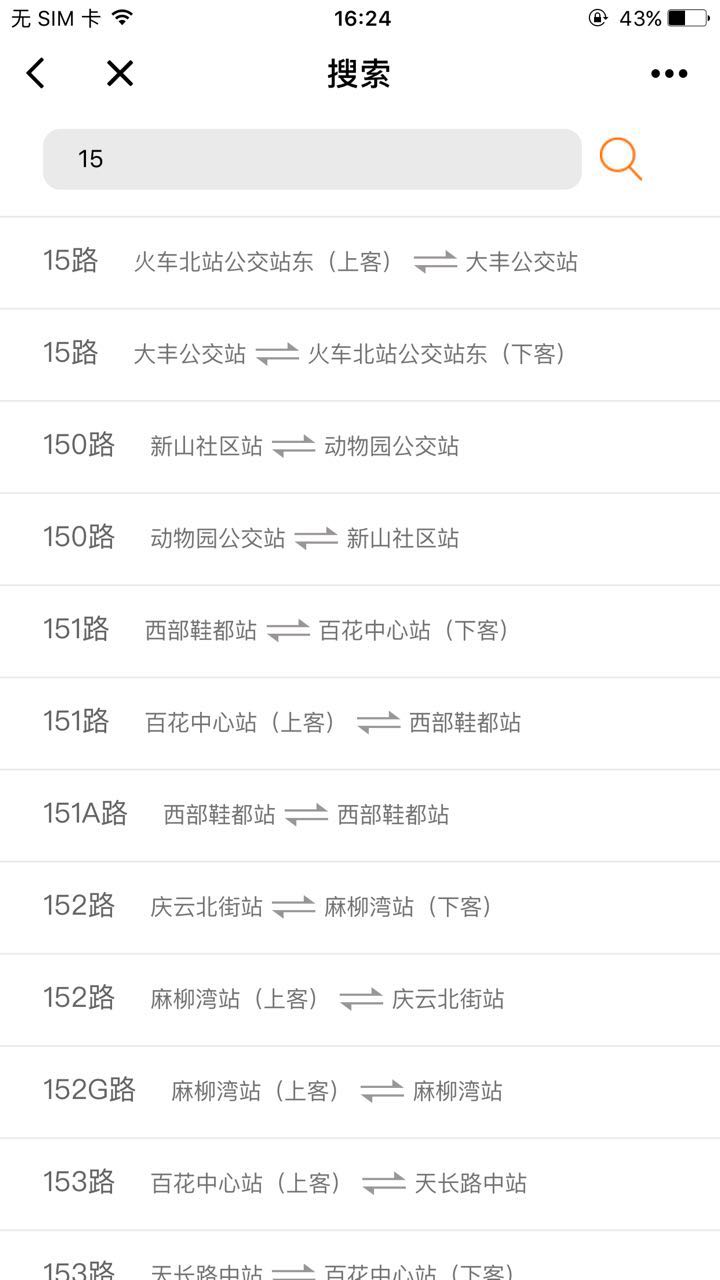The width and height of the screenshot is (720, 1280).
Task: Open the three-dot overflow menu
Action: tap(669, 73)
